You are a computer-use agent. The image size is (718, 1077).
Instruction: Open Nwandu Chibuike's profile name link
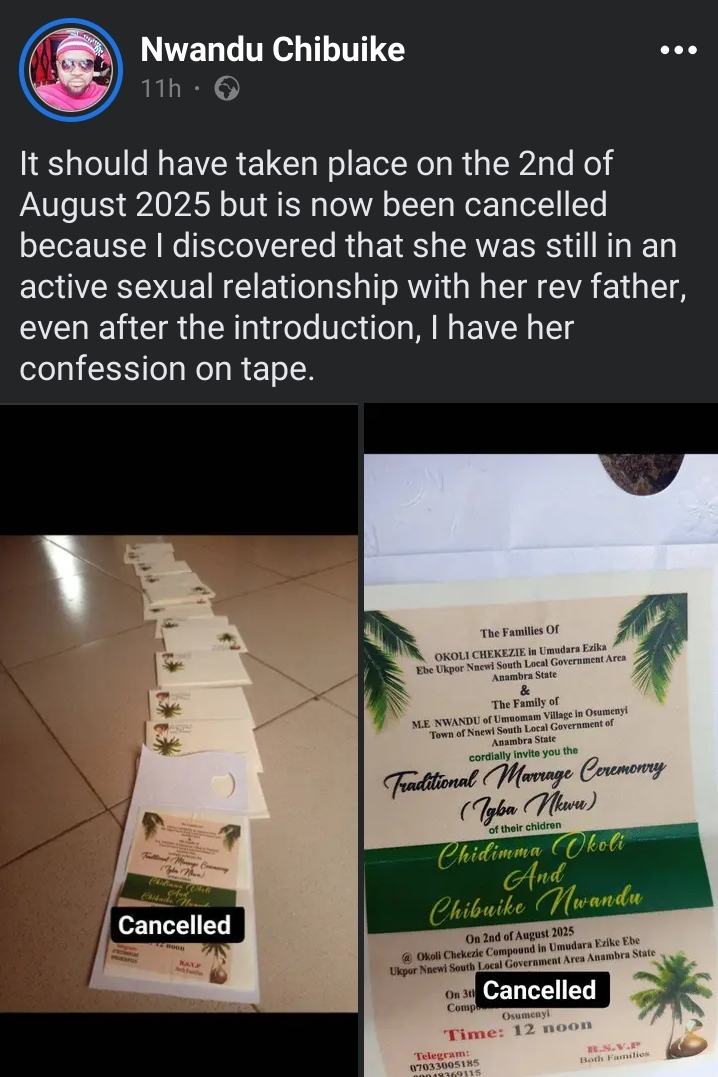272,48
